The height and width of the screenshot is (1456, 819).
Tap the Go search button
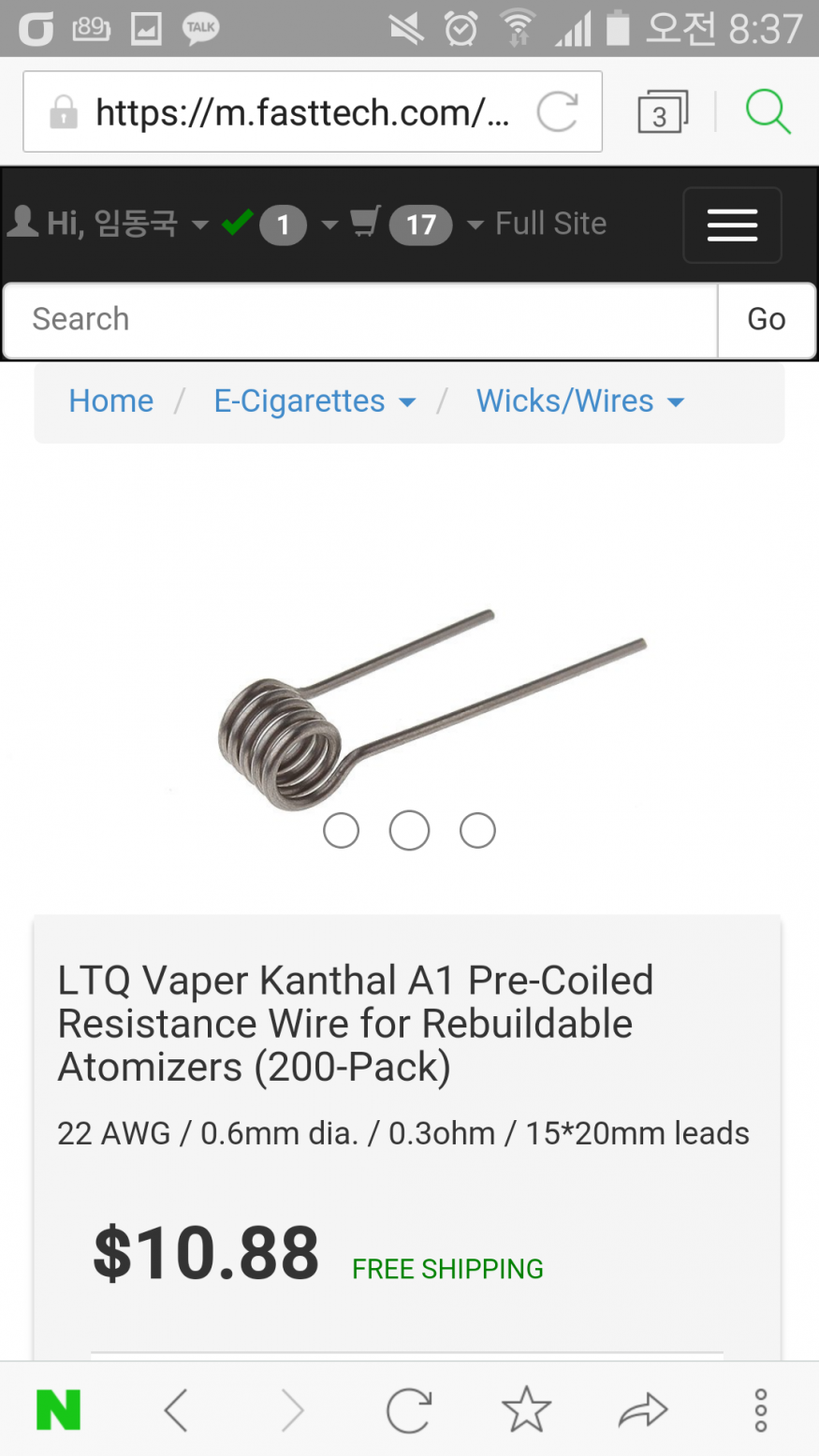coord(766,320)
